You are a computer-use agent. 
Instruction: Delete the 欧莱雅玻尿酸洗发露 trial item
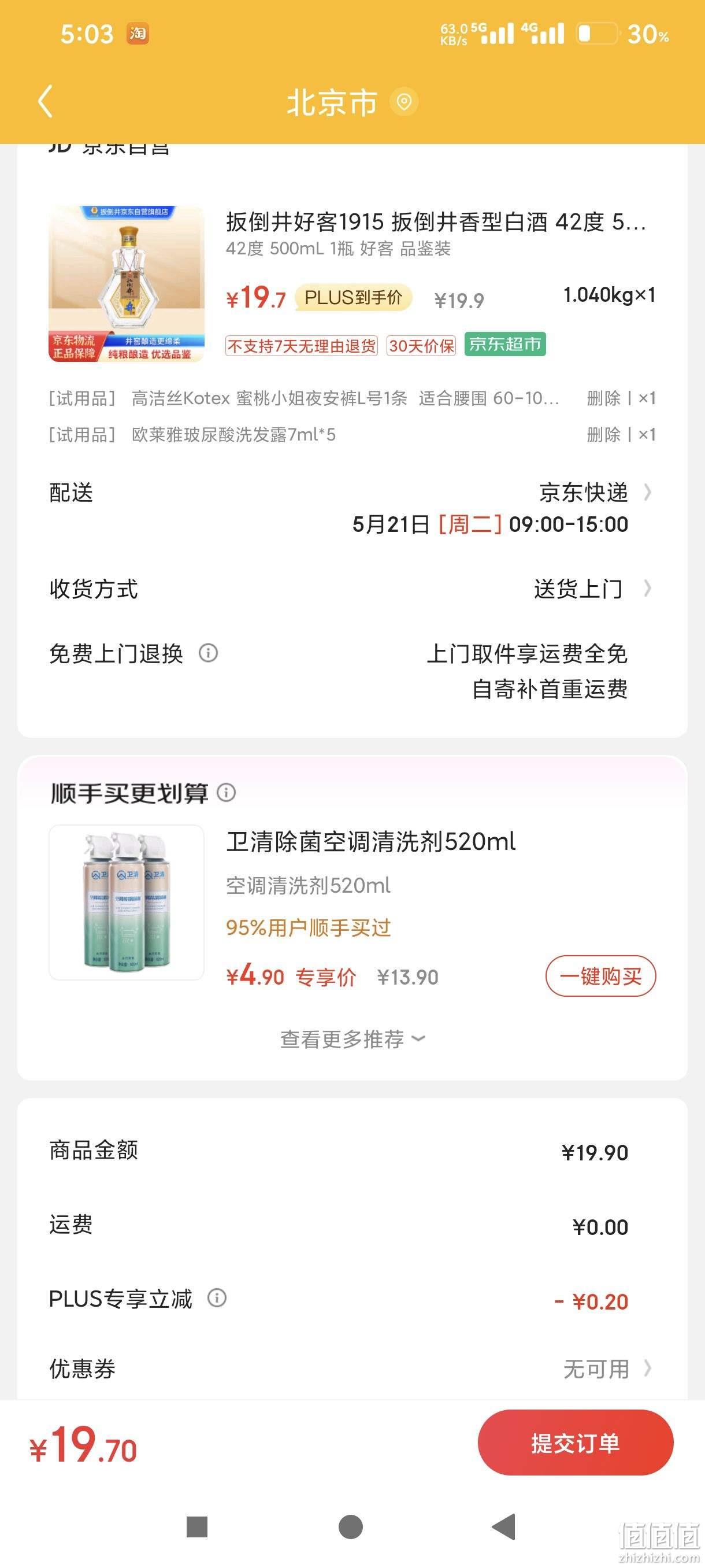[603, 435]
